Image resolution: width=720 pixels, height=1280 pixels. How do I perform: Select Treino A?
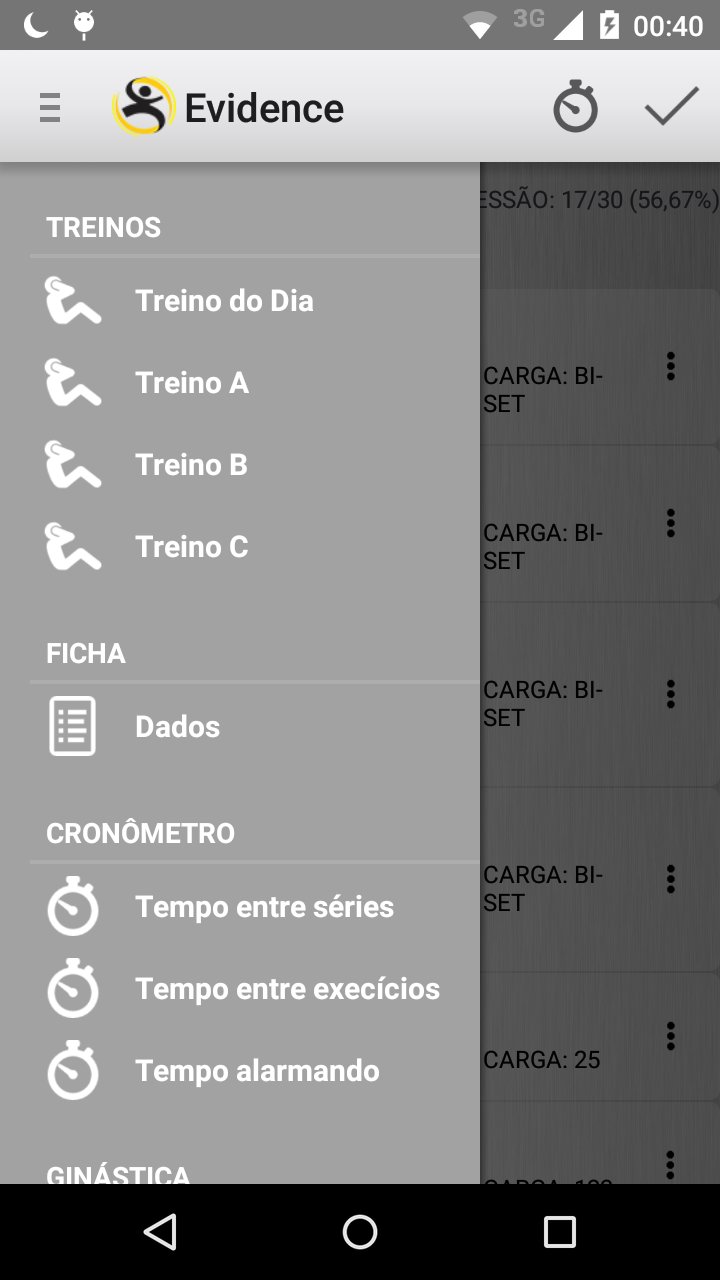[192, 383]
